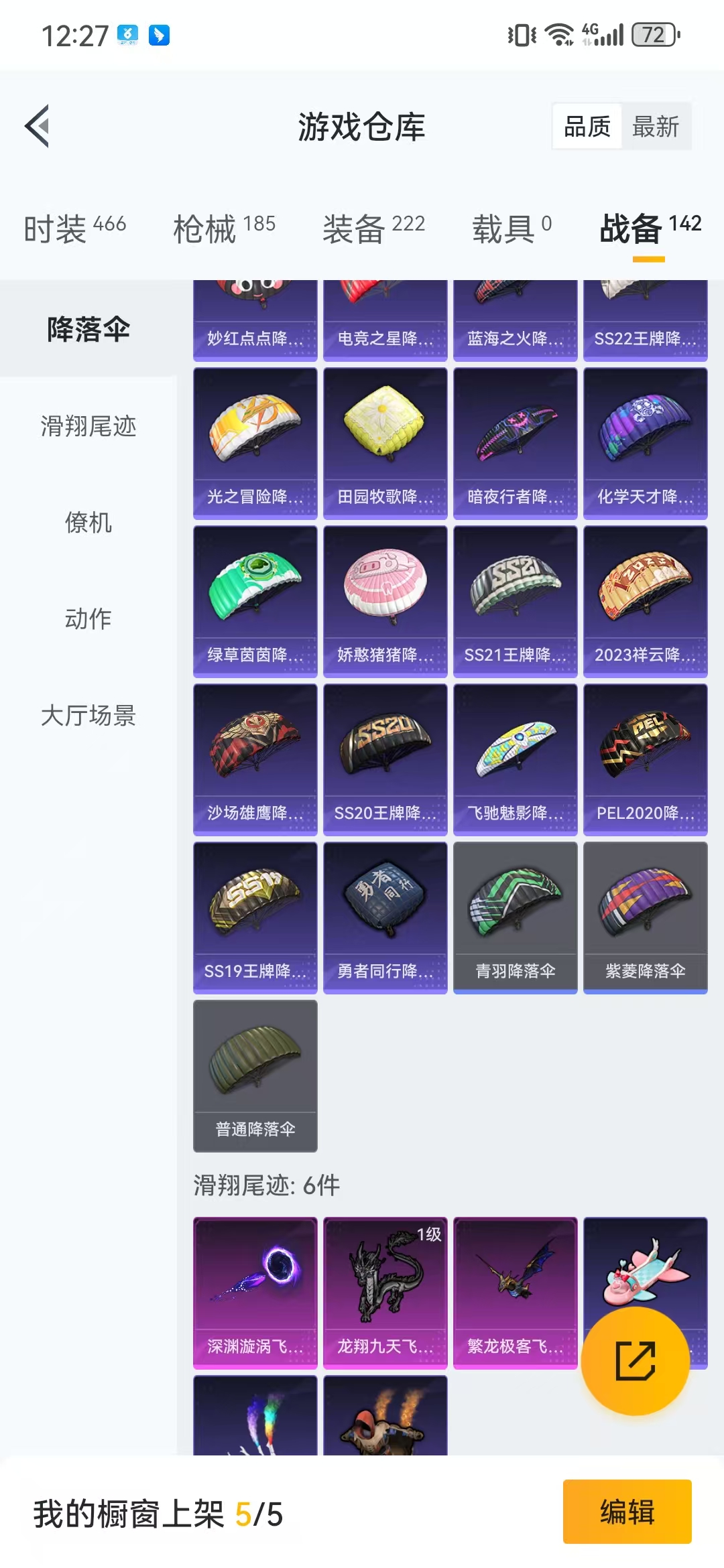
Task: Open the 载具 tab
Action: (512, 228)
